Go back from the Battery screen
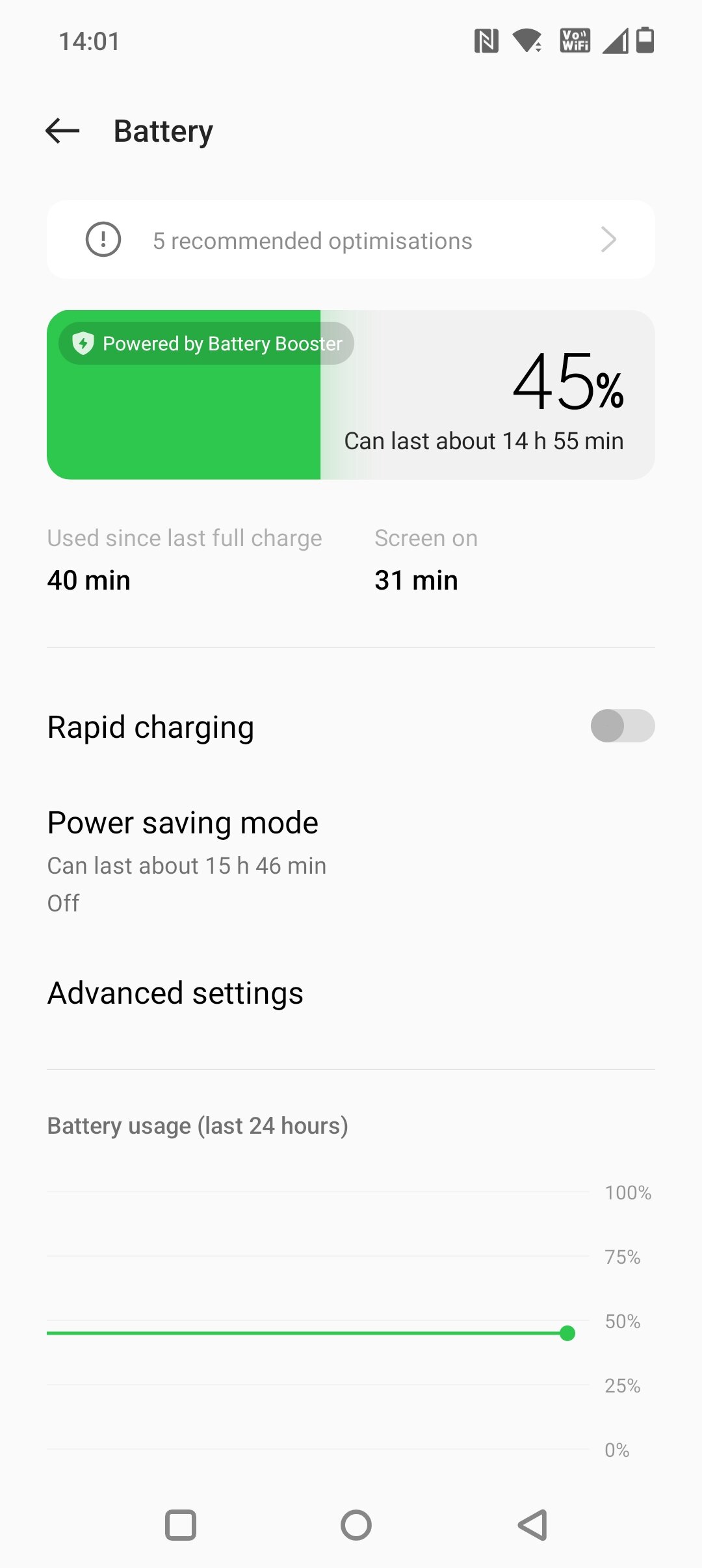 63,131
